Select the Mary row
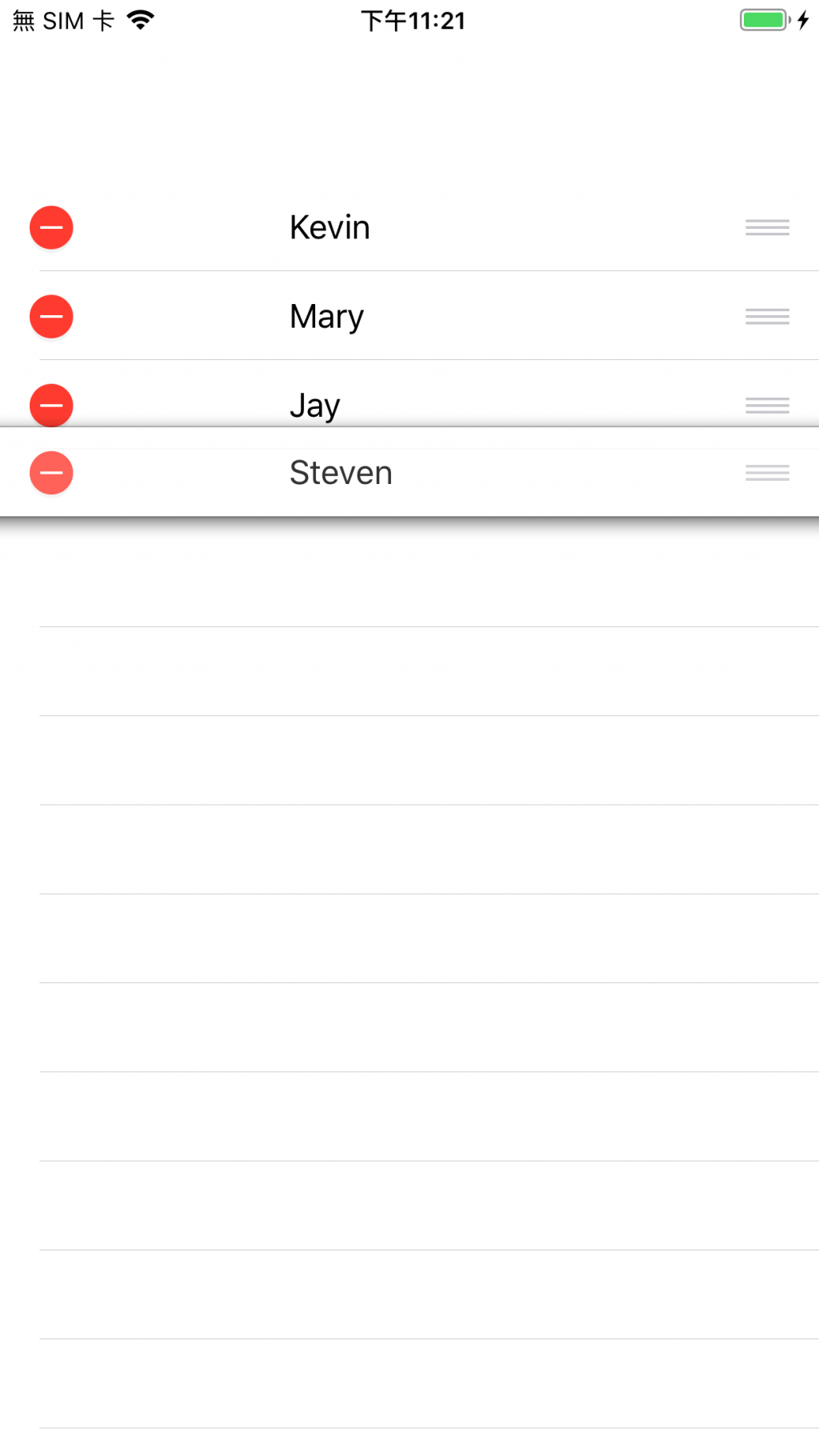This screenshot has width=819, height=1456. tap(326, 317)
